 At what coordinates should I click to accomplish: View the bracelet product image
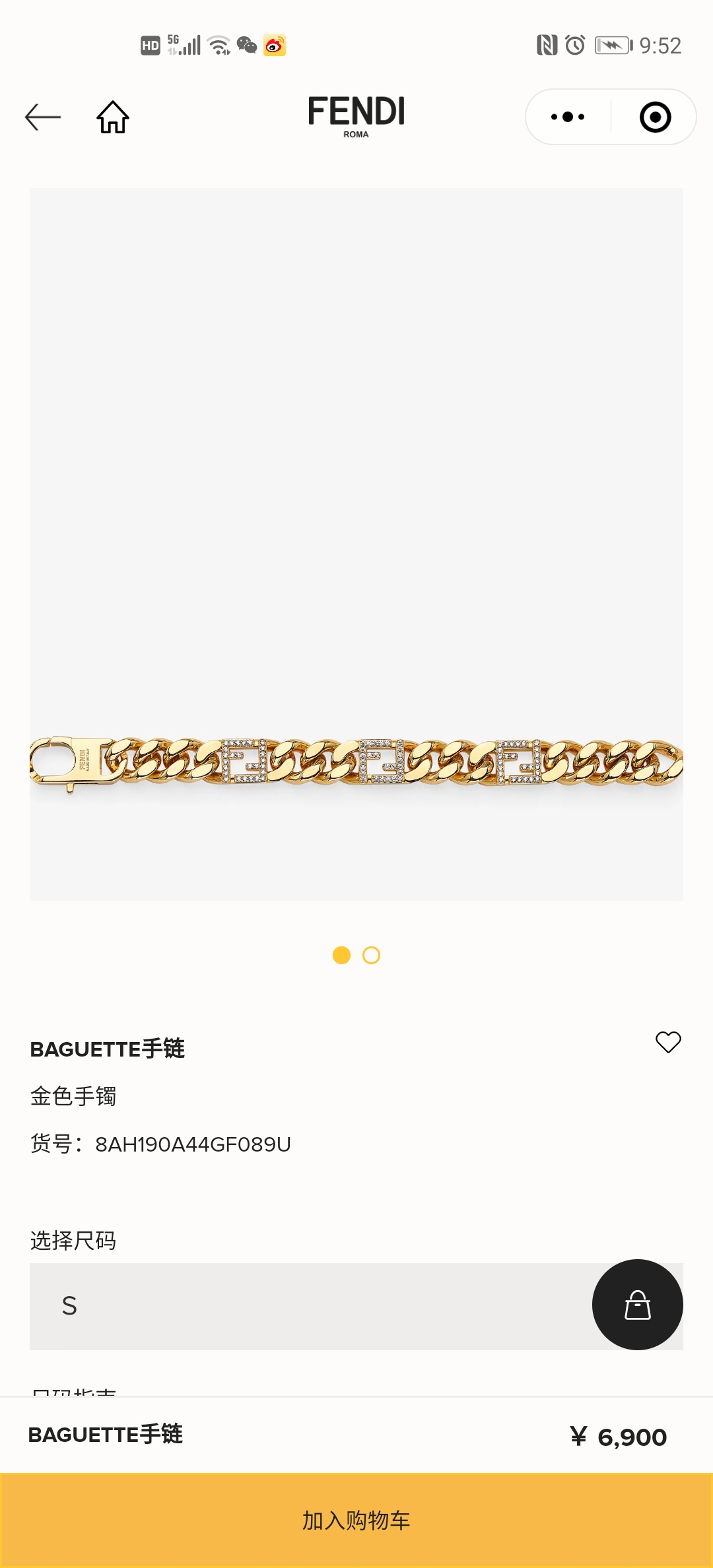(356, 762)
